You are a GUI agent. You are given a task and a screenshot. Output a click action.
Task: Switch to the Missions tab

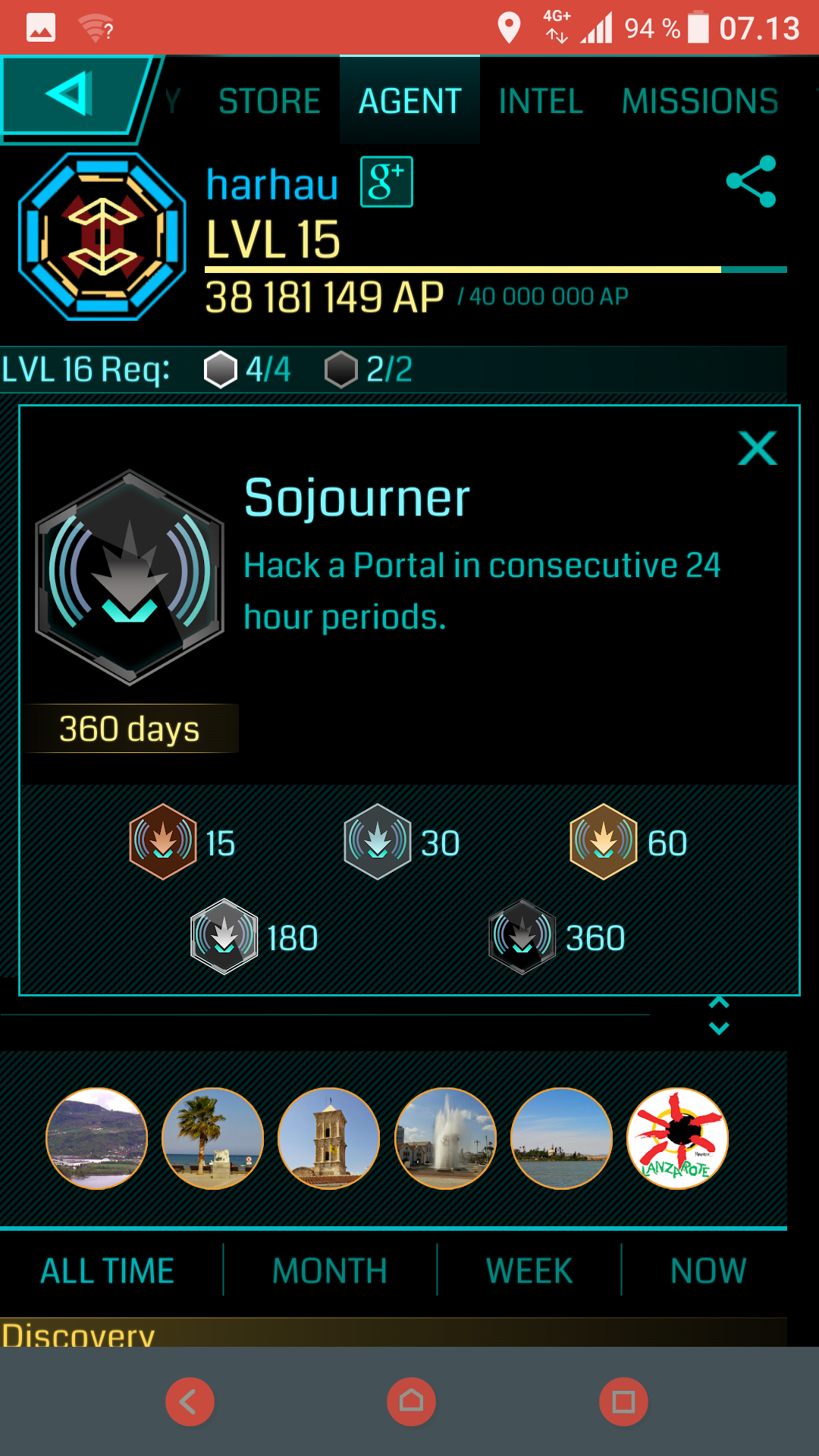700,101
